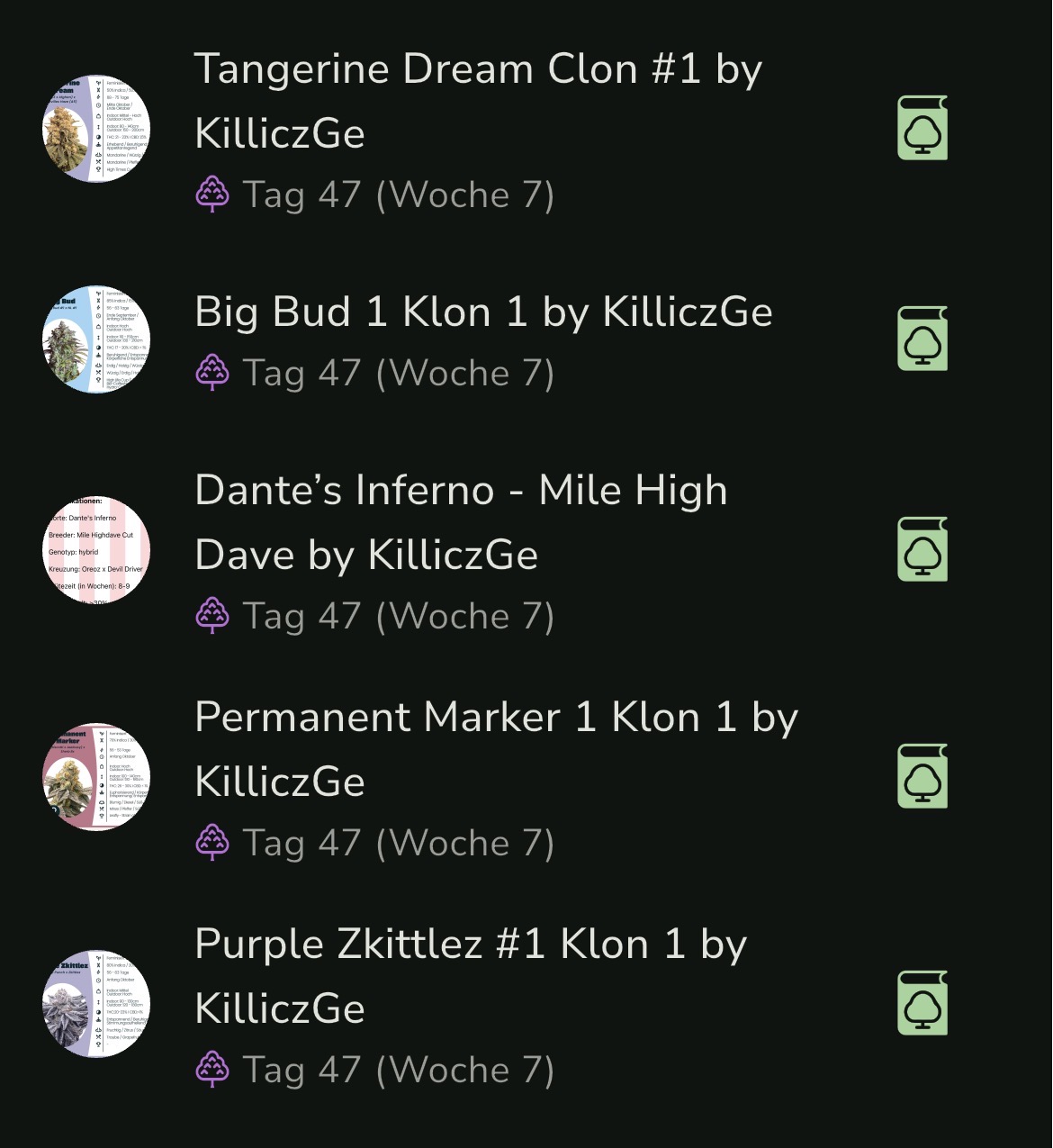Open Purple Zkittlez #1 Klon 1 entry

click(470, 976)
